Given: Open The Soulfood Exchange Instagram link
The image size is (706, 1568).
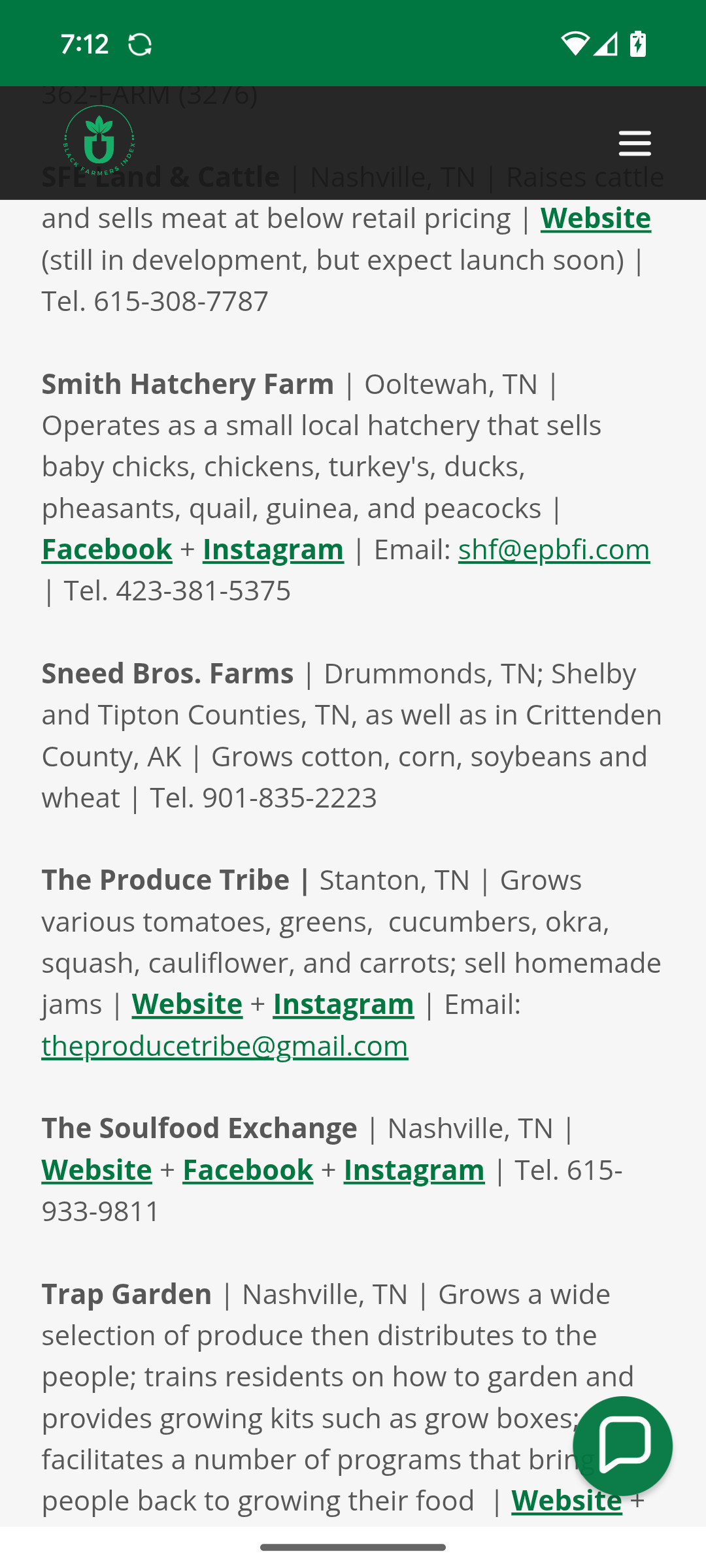Looking at the screenshot, I should tap(414, 1170).
